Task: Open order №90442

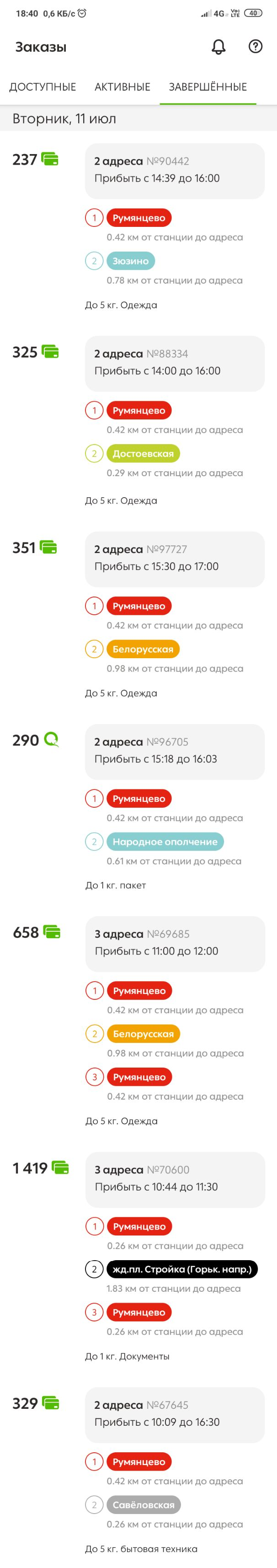Action: click(175, 171)
